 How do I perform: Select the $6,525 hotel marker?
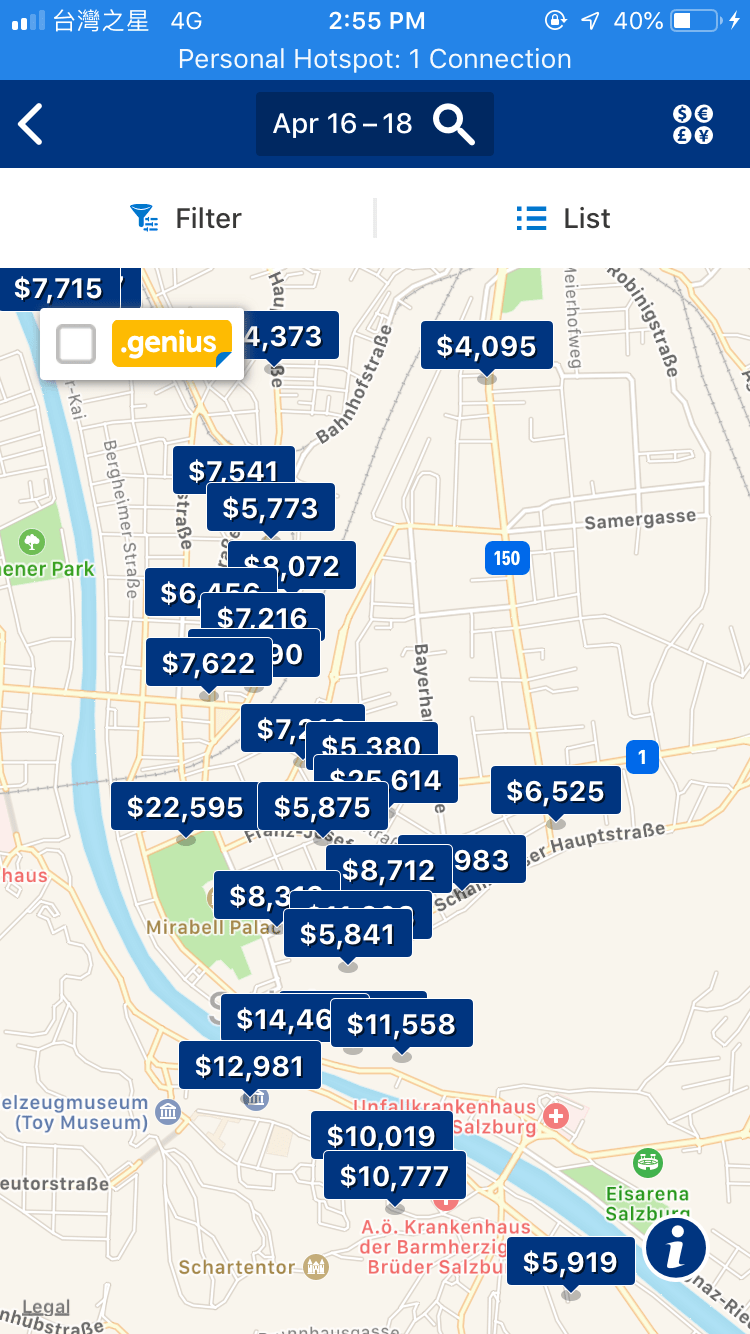click(x=555, y=791)
